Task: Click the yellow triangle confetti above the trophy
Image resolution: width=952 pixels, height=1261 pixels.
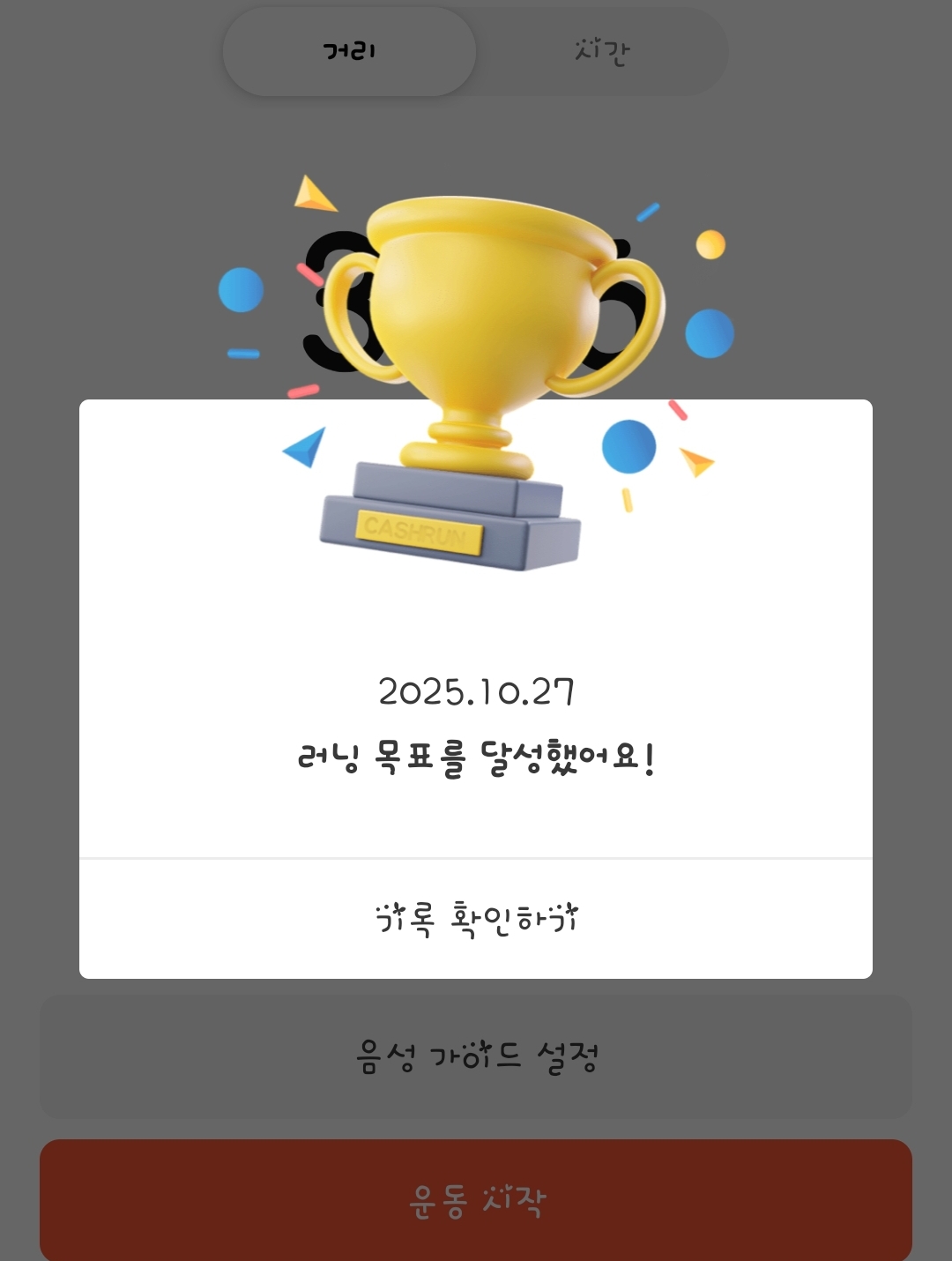Action: pos(313,194)
